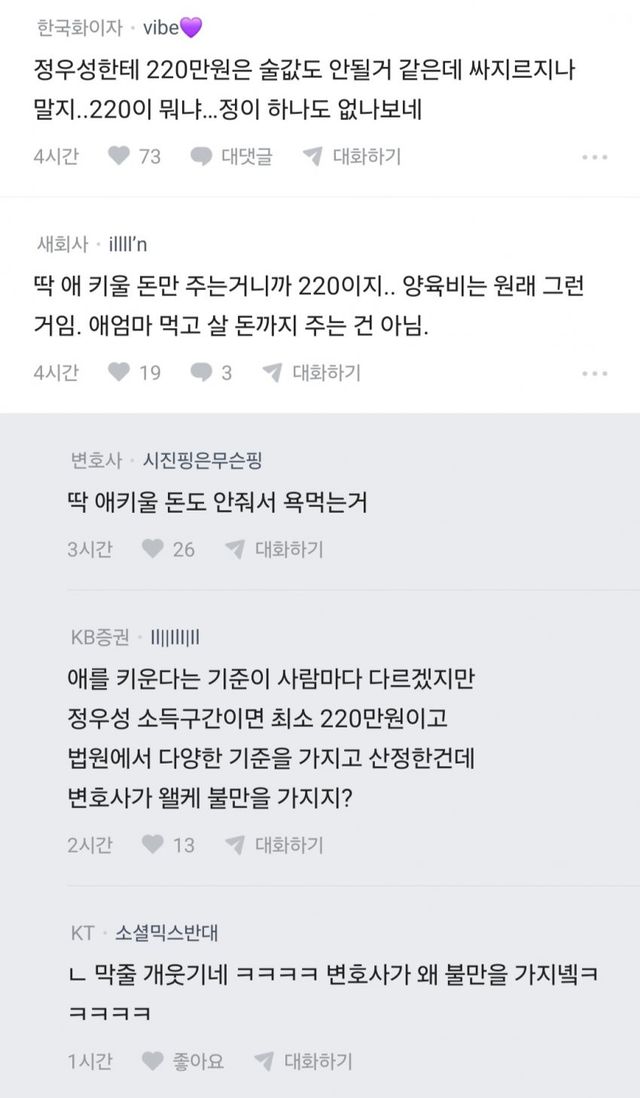Tap 대화하기 under the 새회사 comment

tap(311, 372)
